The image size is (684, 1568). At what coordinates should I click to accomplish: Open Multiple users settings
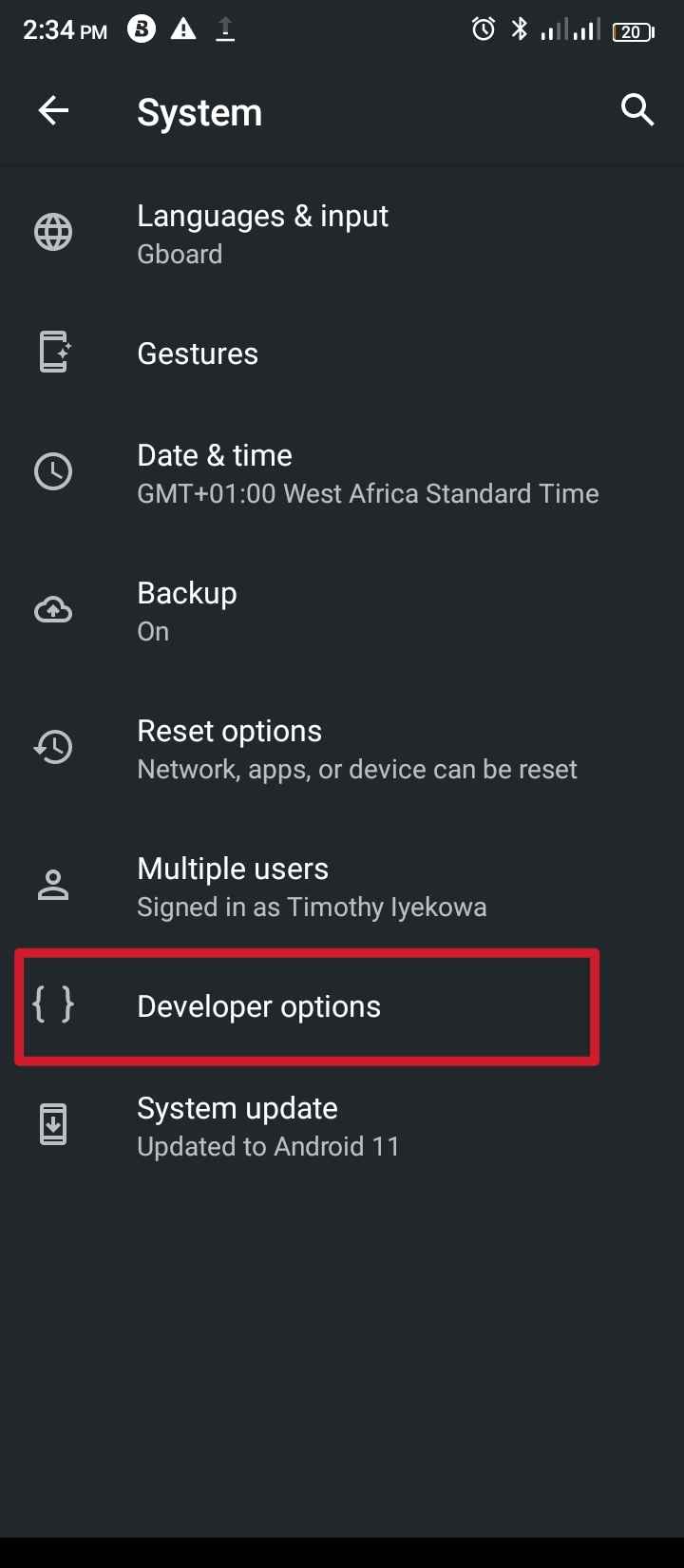coord(342,887)
